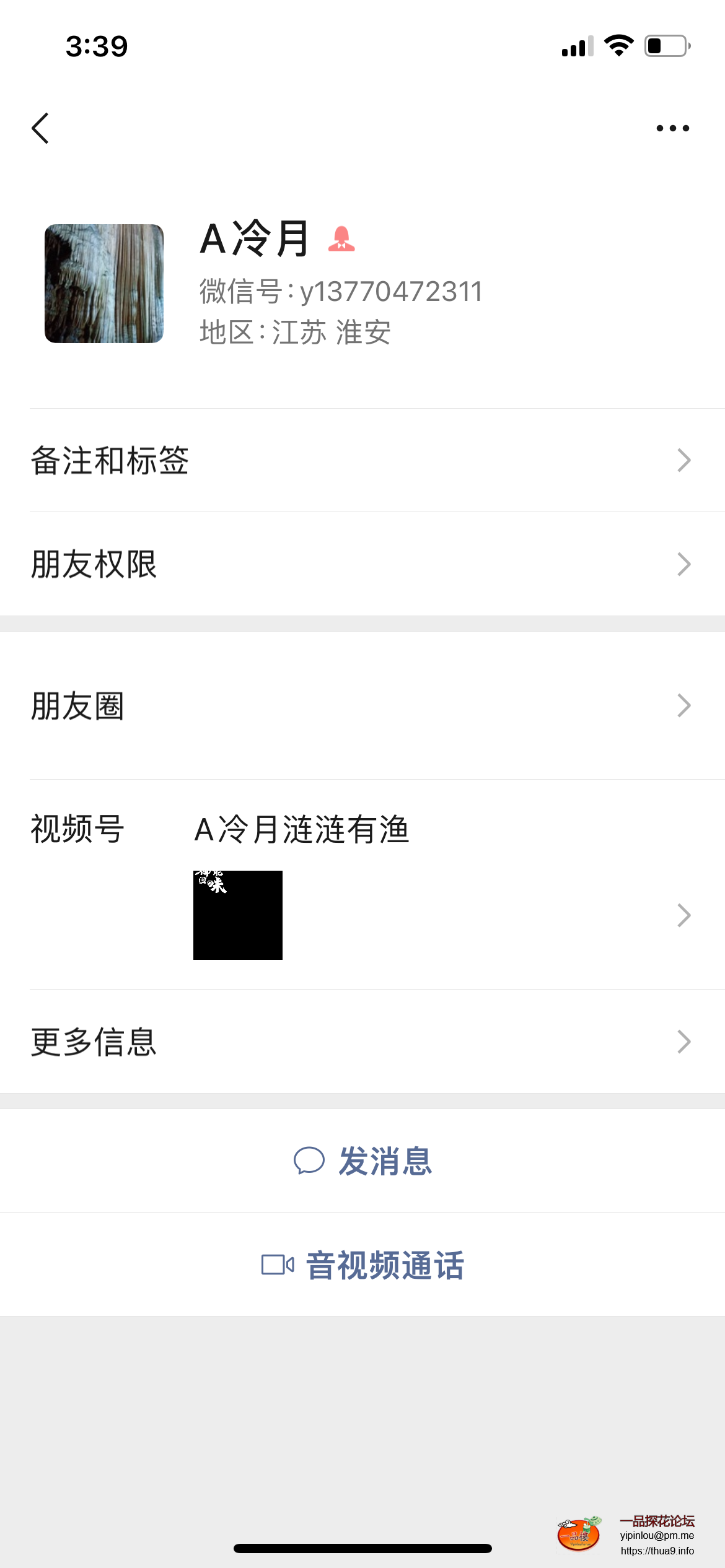The image size is (725, 1568).
Task: Expand the 视频号 entry via its chevron
Action: 683,914
